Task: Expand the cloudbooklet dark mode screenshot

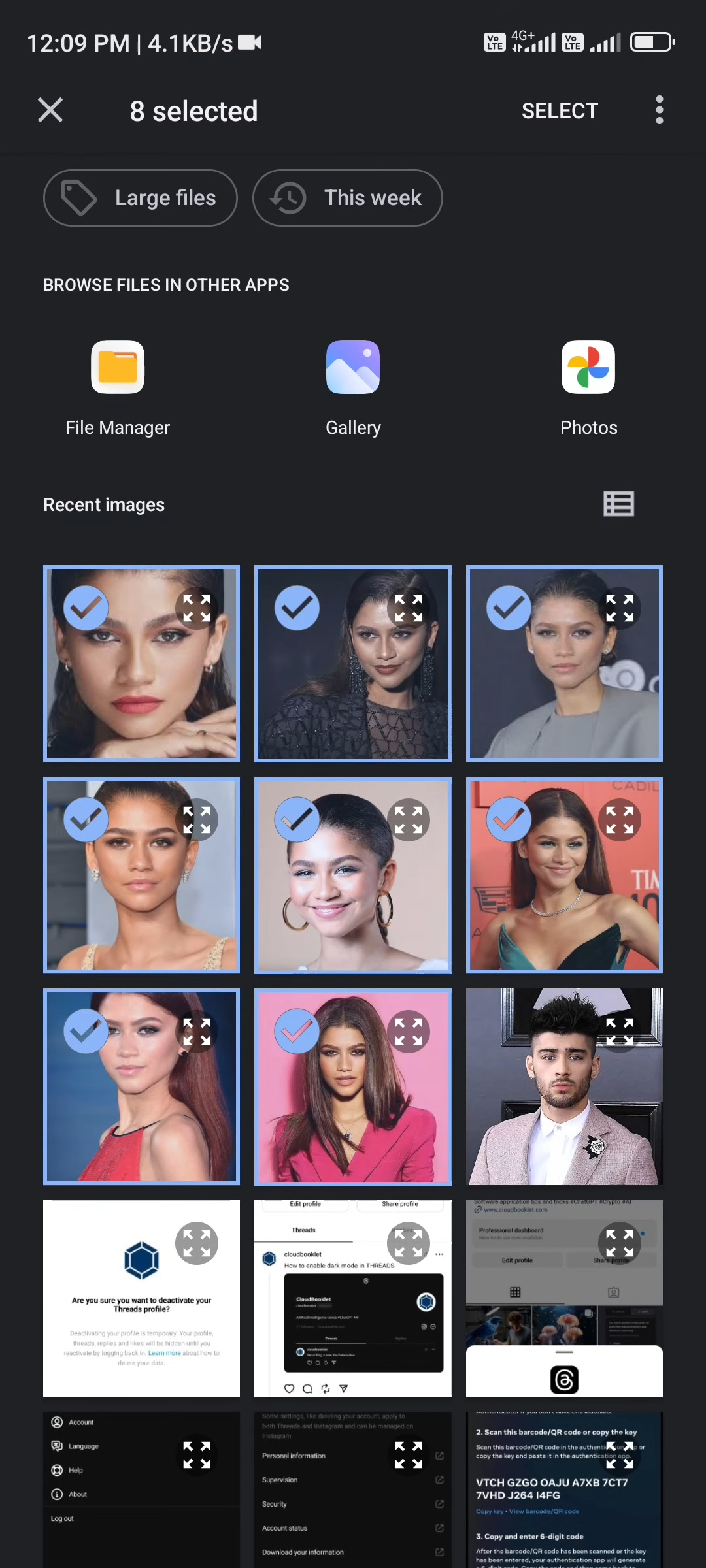Action: pyautogui.click(x=408, y=1242)
